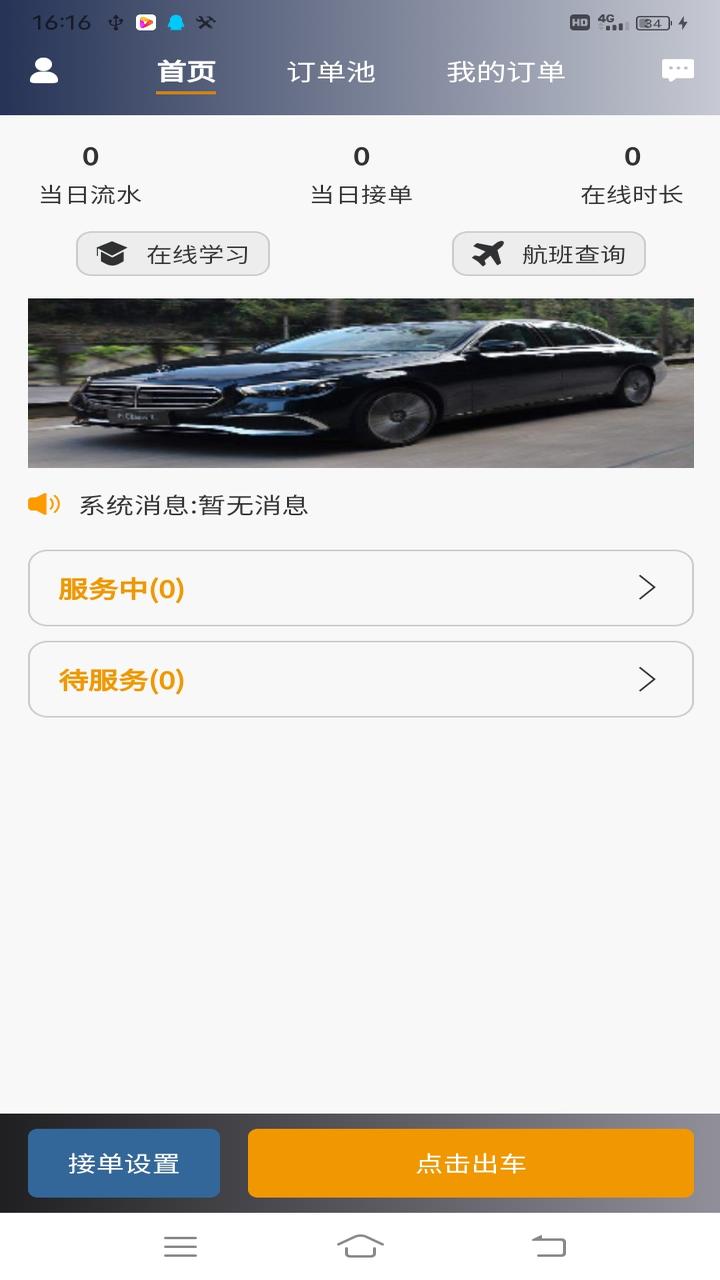
Task: Open the 我的订单 tab
Action: (504, 71)
